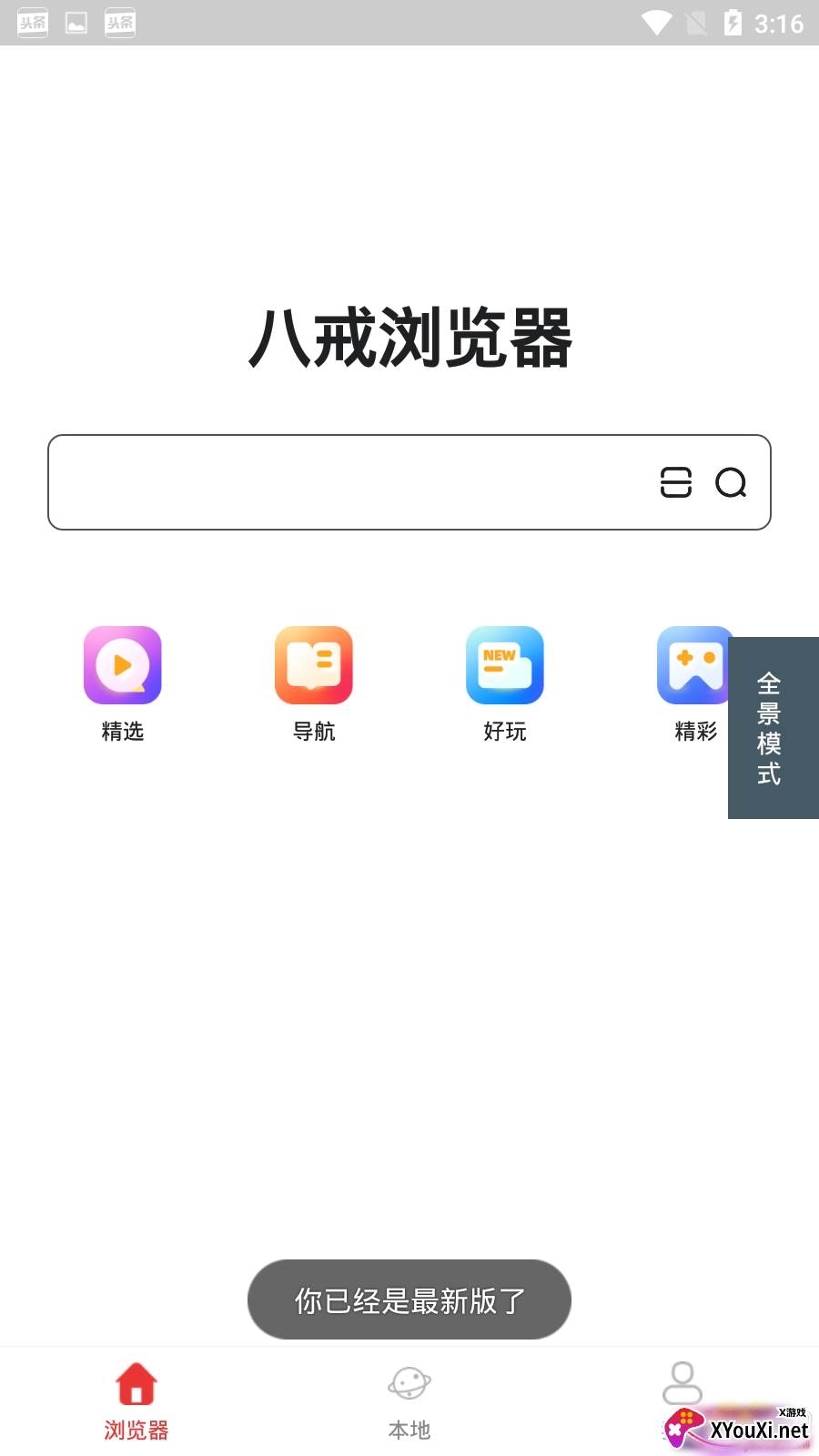Tap the search input box
Image resolution: width=819 pixels, height=1456 pixels.
tap(346, 482)
